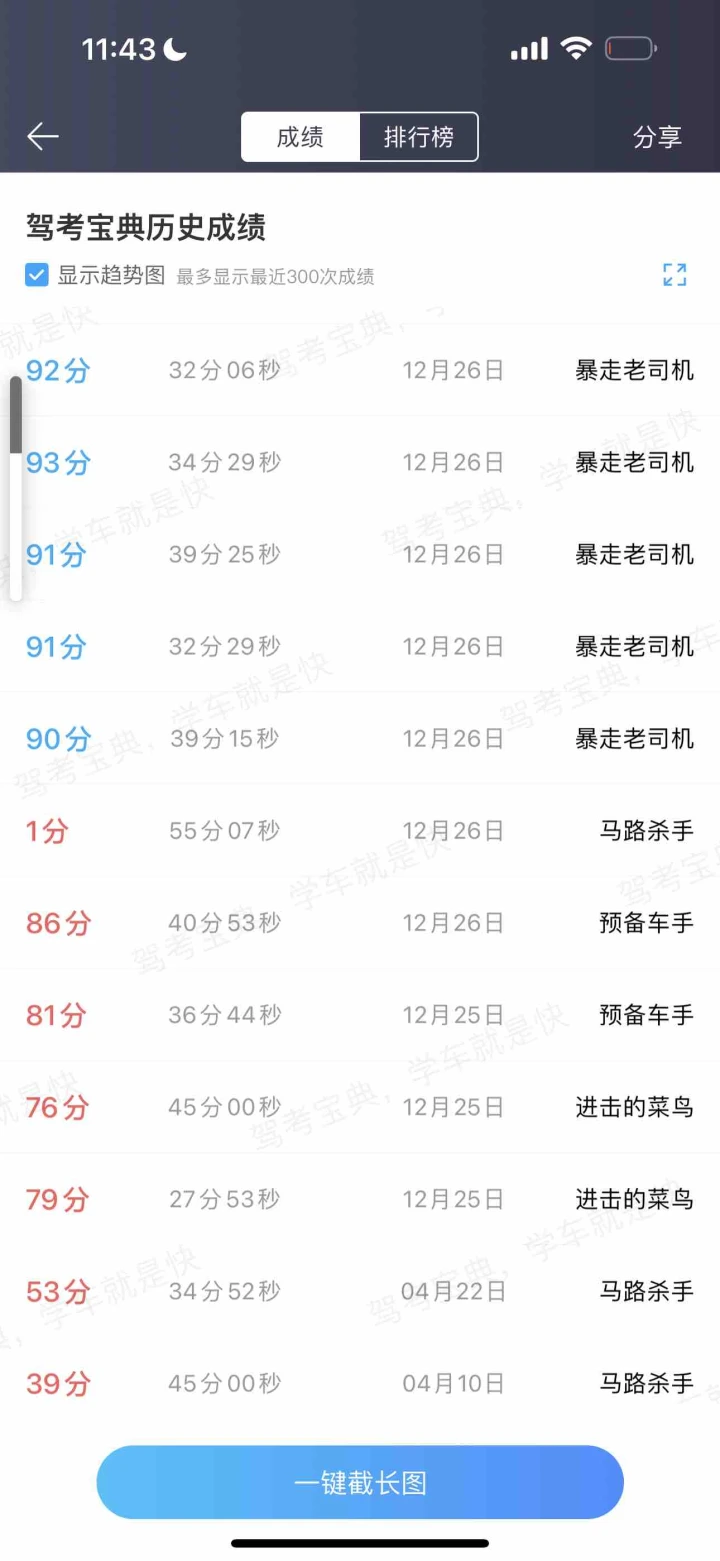The image size is (720, 1561).
Task: Expand the history list to fullscreen
Action: click(x=675, y=275)
